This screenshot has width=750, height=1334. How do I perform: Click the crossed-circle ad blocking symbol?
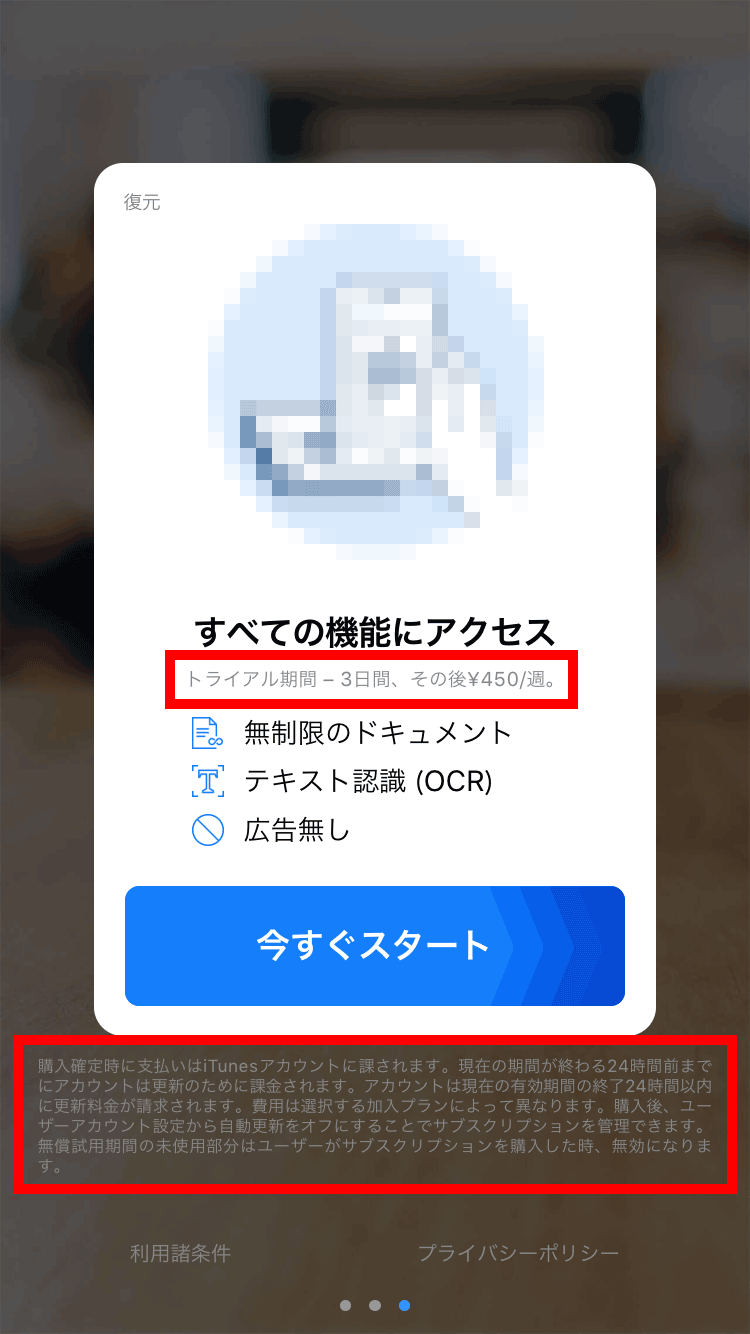point(208,831)
